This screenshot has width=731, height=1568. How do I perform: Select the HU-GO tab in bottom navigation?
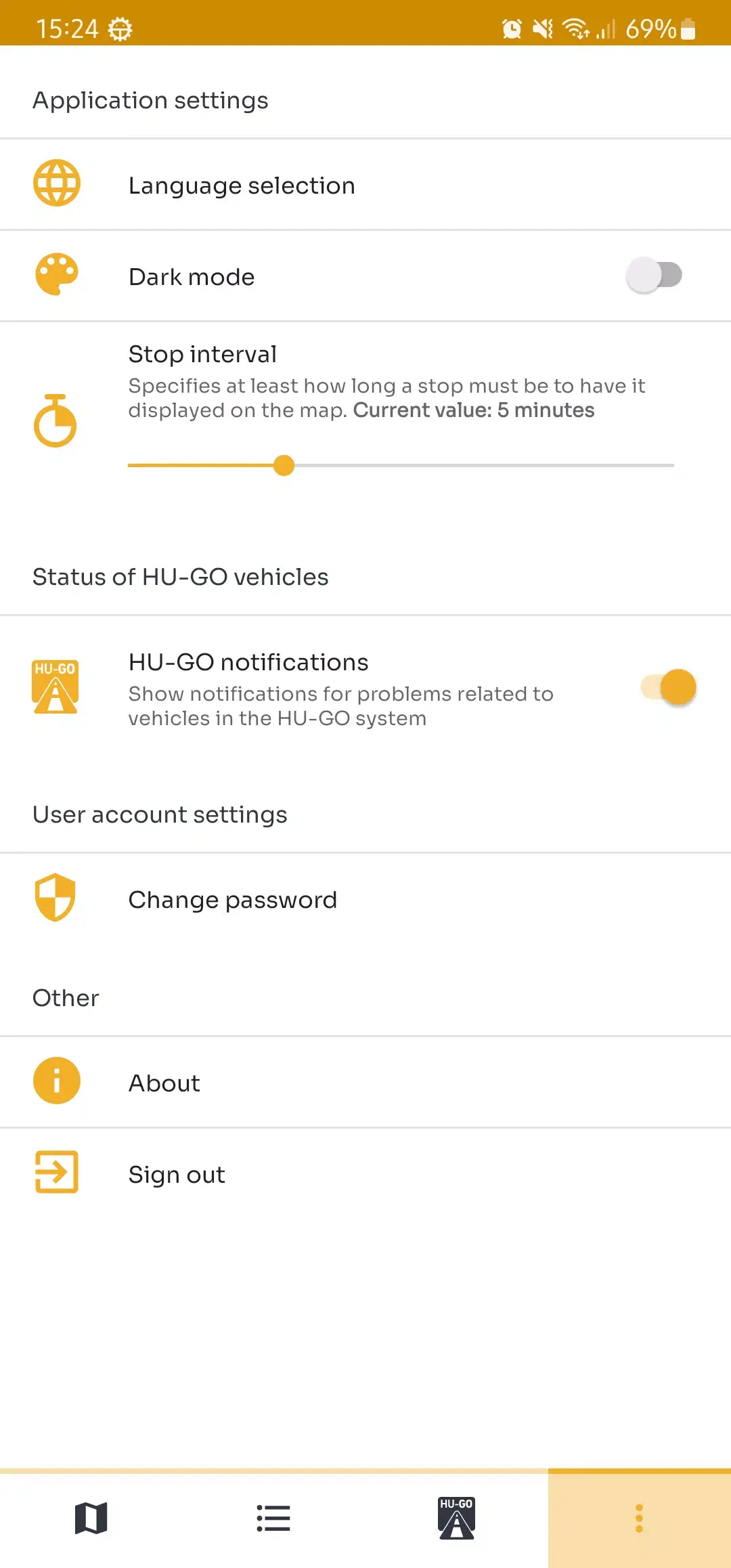tap(457, 1518)
